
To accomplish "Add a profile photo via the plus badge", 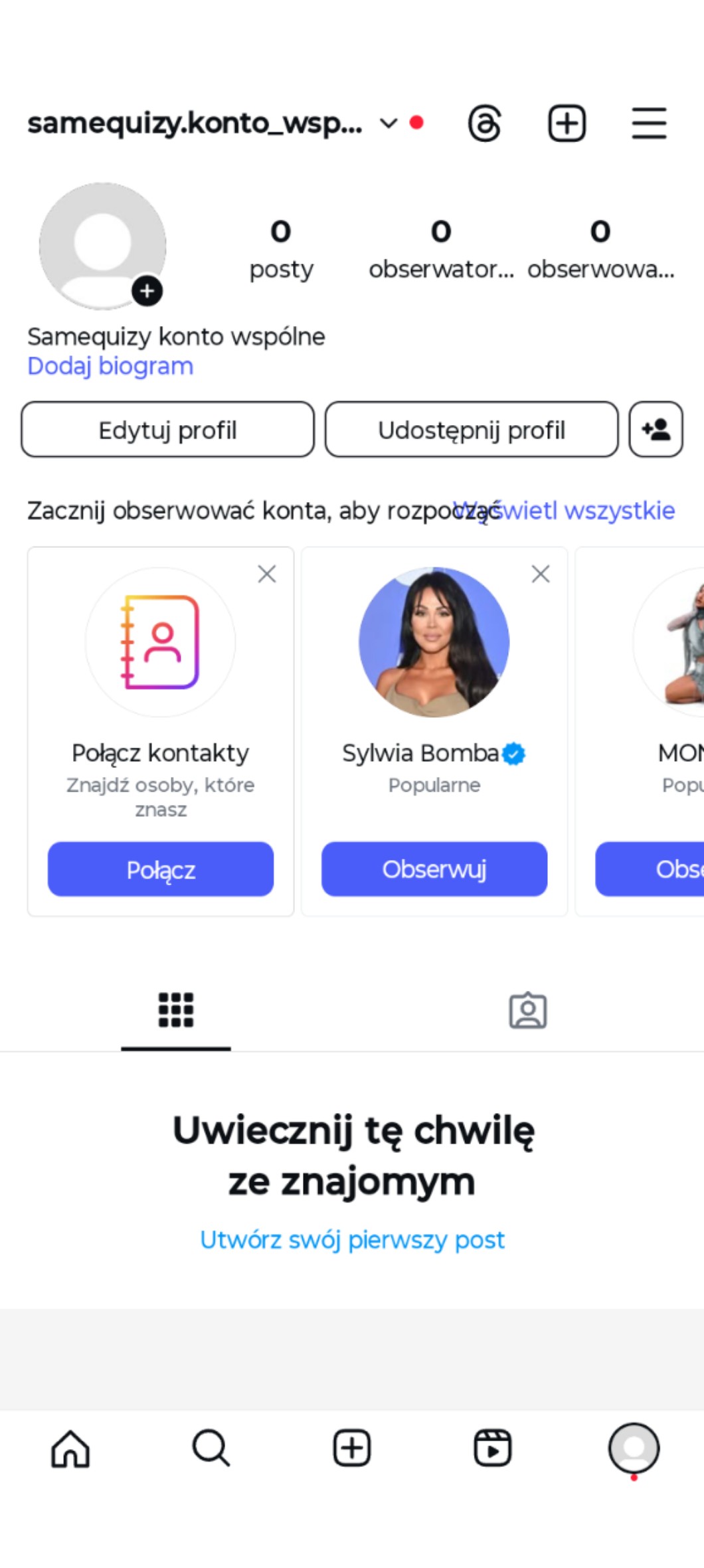I will pos(147,291).
